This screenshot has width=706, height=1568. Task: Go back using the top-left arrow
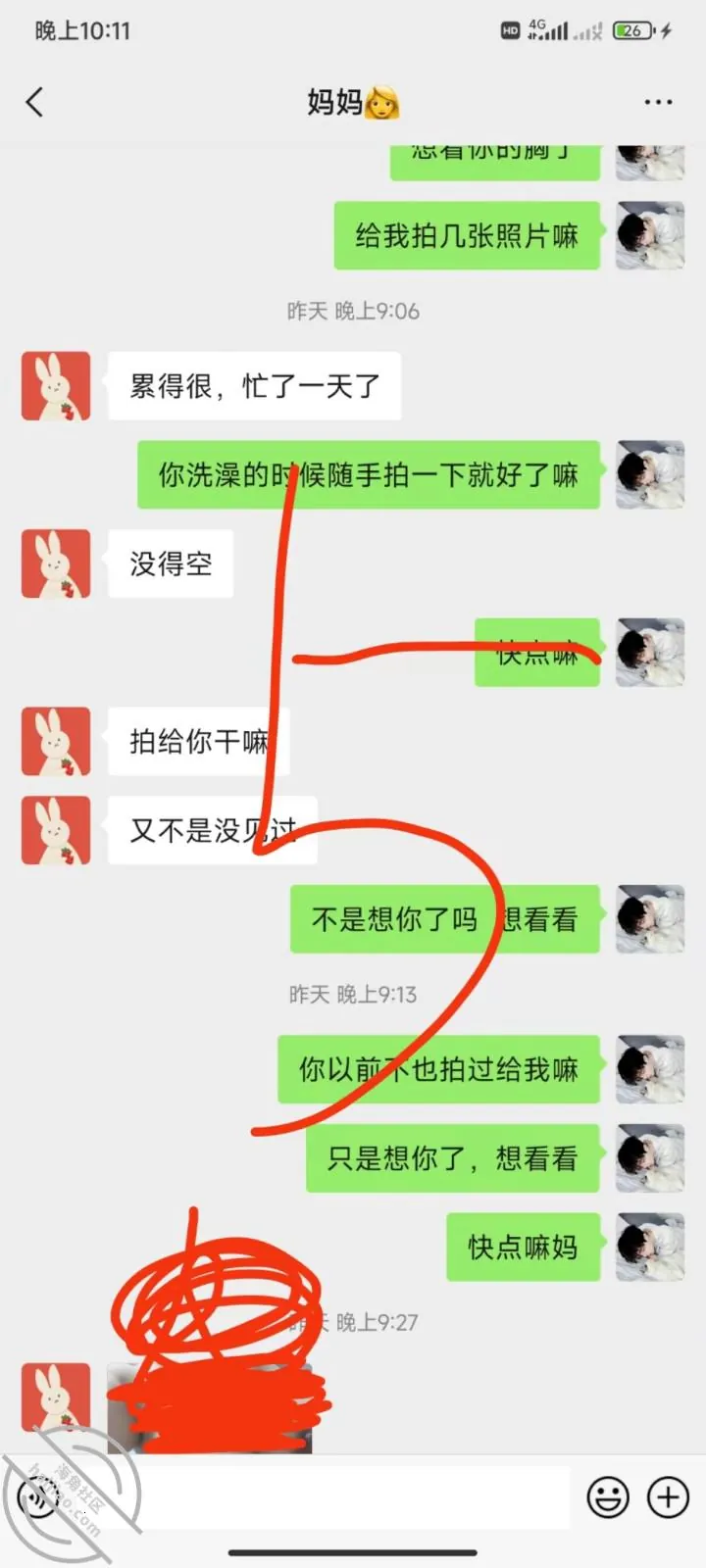tap(35, 102)
